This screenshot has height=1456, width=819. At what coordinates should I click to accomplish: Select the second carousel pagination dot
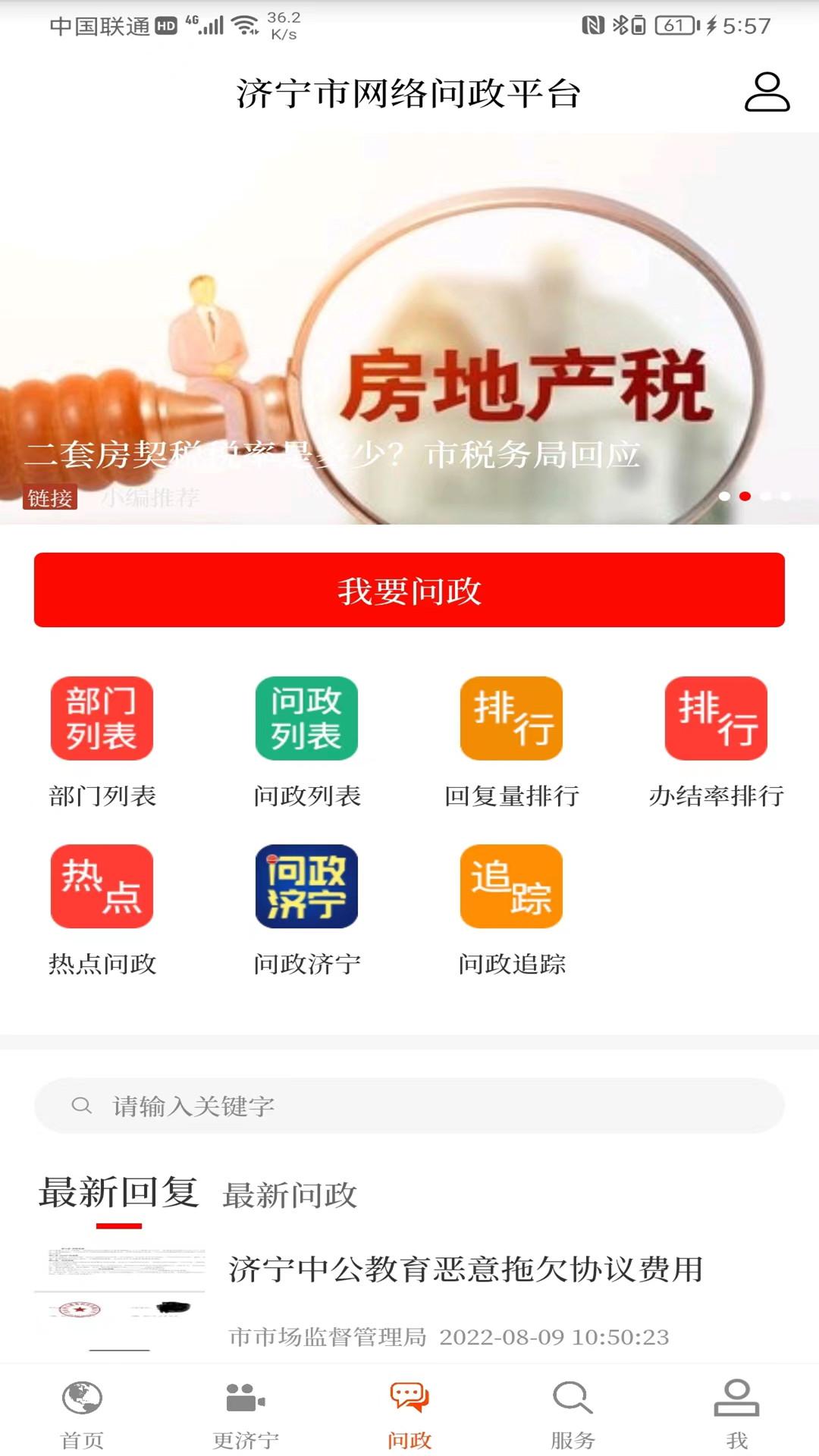[x=746, y=496]
